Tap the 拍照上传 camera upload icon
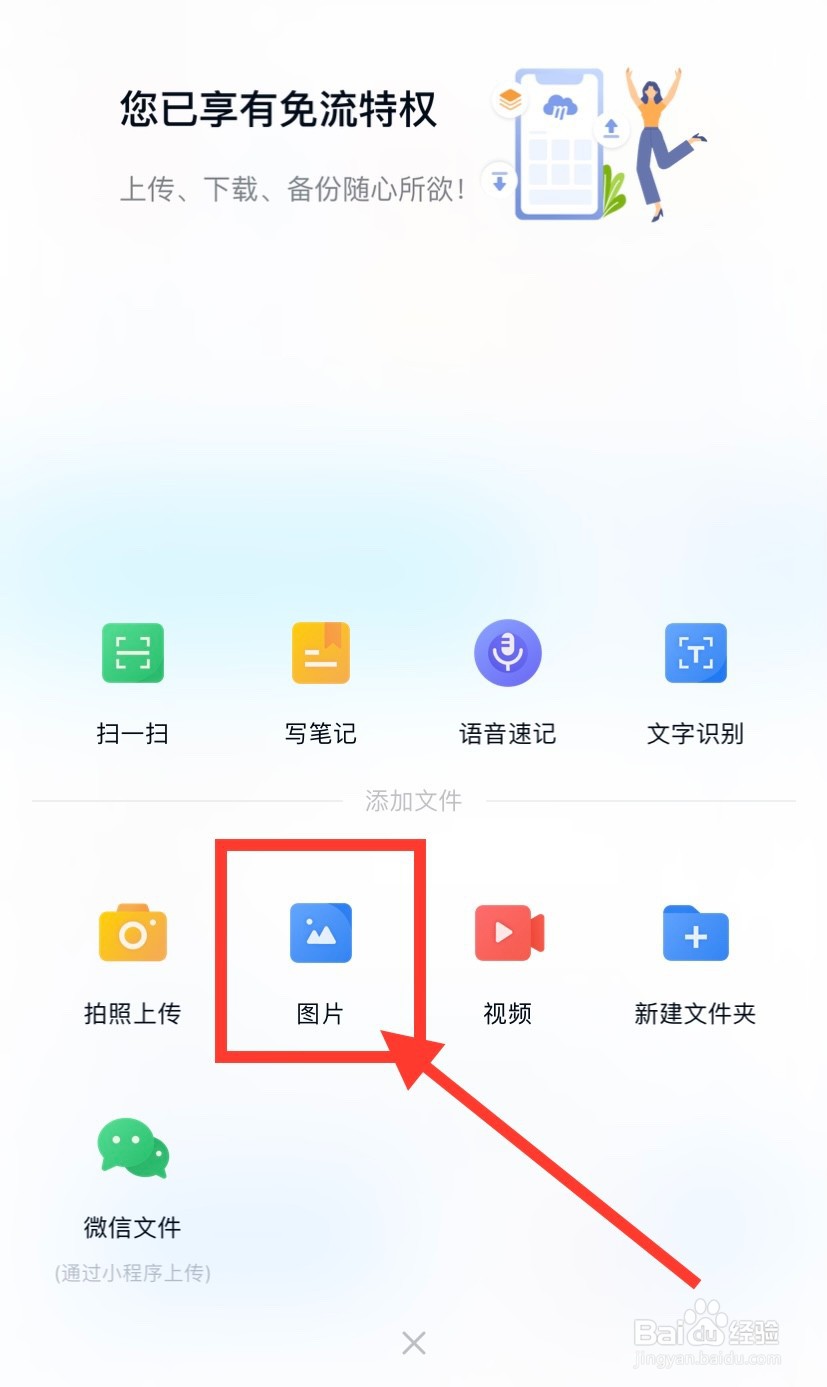 [133, 933]
